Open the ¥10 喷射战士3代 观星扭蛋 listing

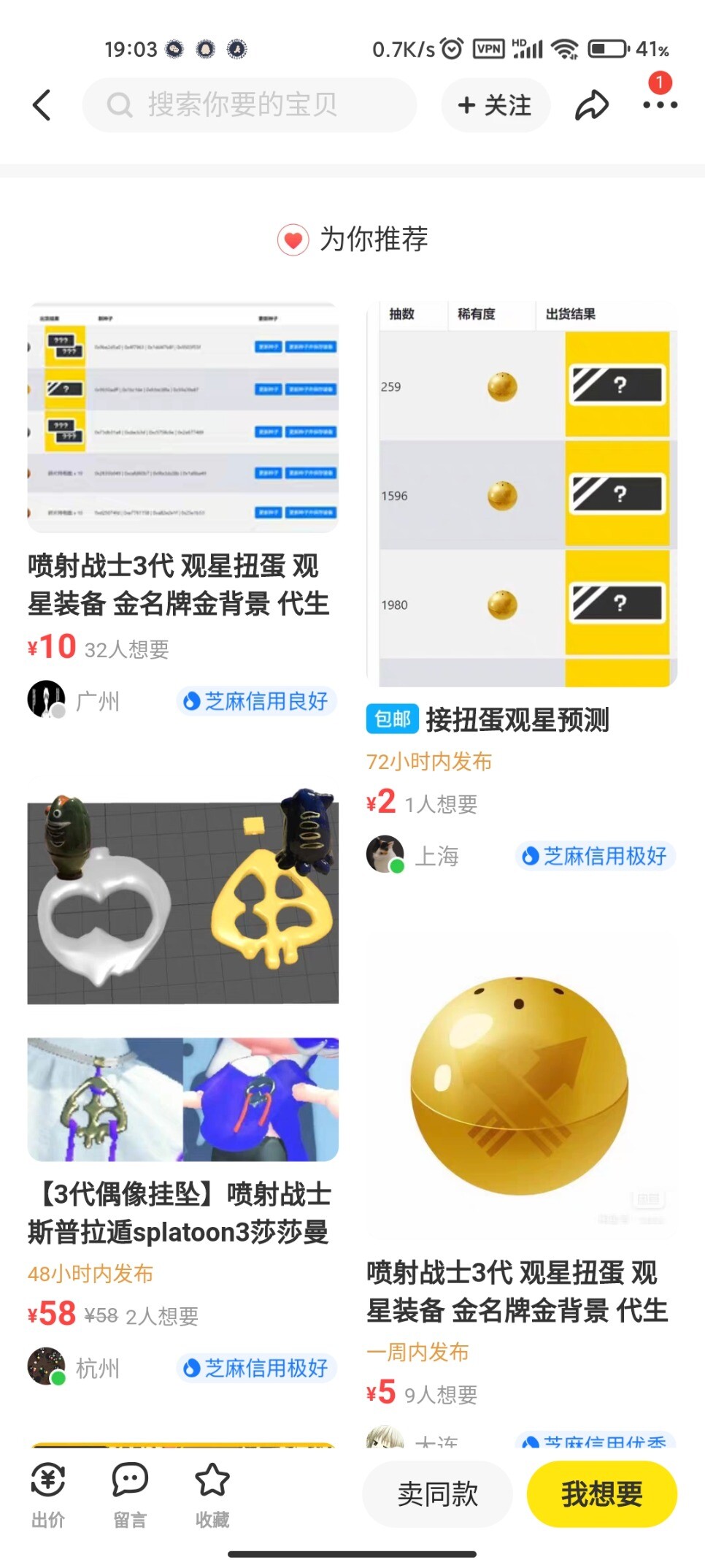pos(182,584)
